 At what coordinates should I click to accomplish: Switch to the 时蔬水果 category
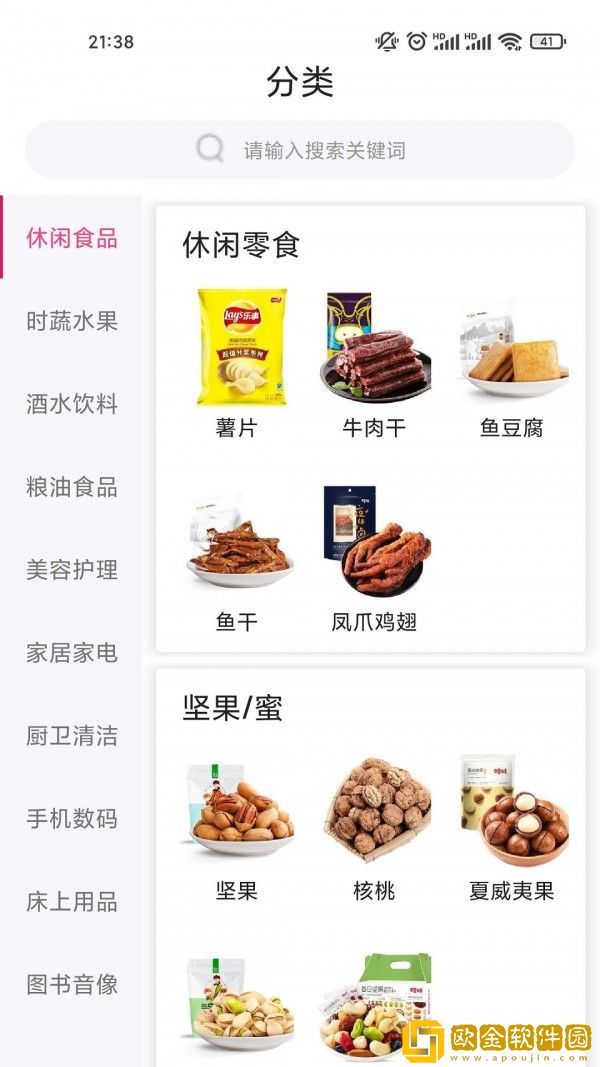point(72,321)
